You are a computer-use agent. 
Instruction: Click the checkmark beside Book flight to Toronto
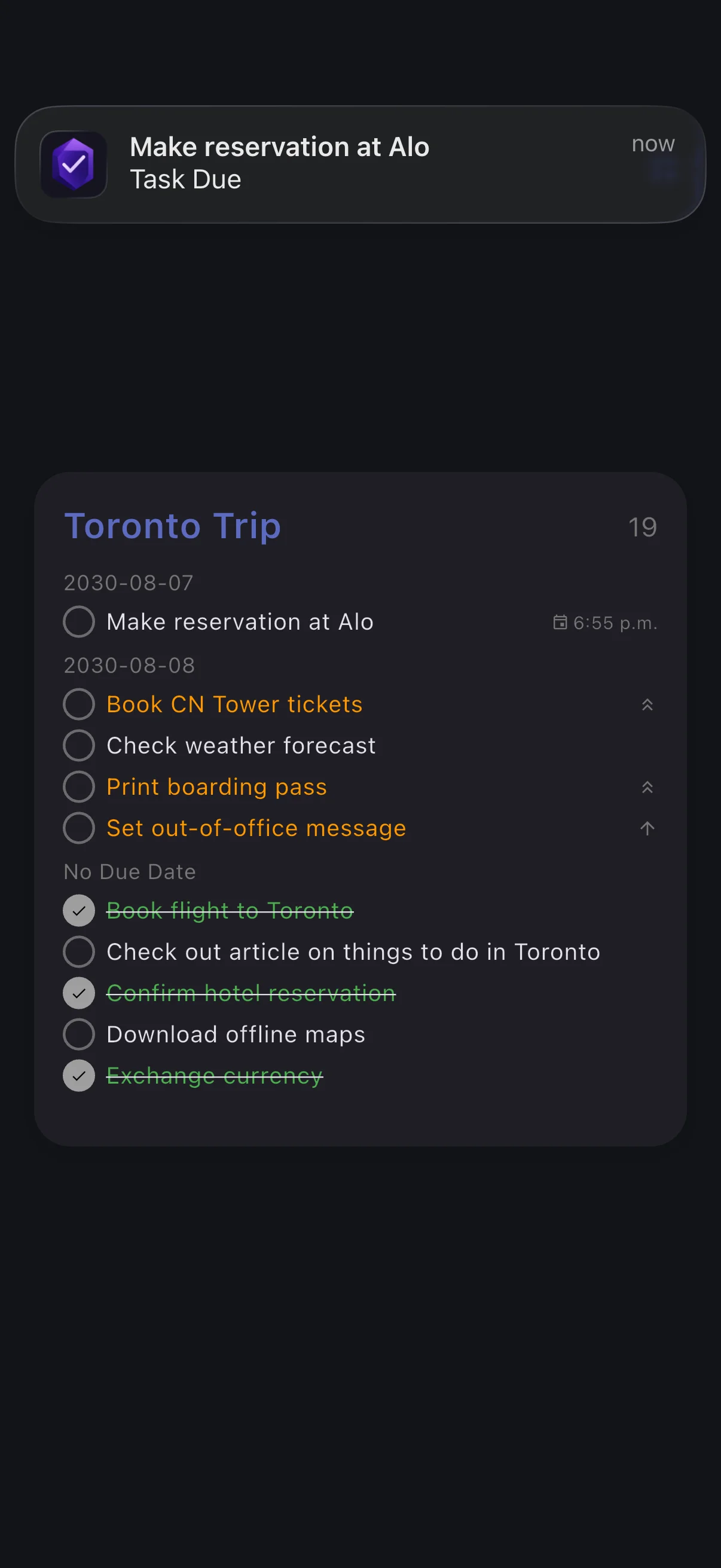pos(78,911)
